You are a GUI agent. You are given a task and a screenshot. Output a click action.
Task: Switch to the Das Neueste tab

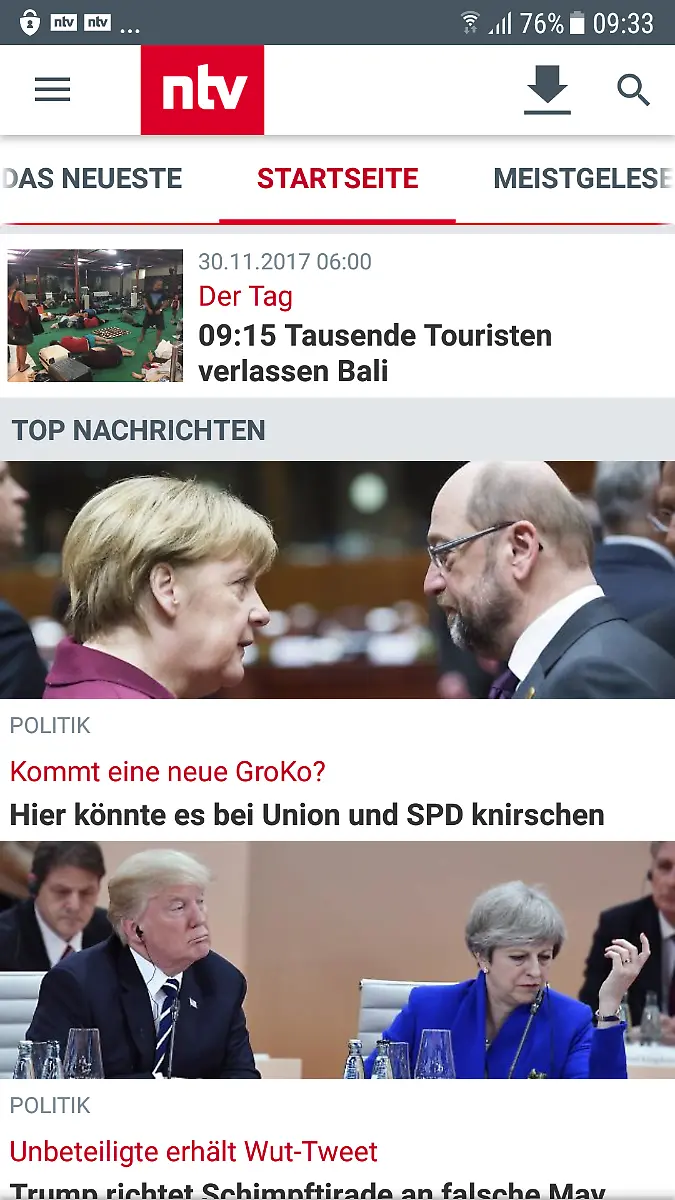[x=94, y=179]
